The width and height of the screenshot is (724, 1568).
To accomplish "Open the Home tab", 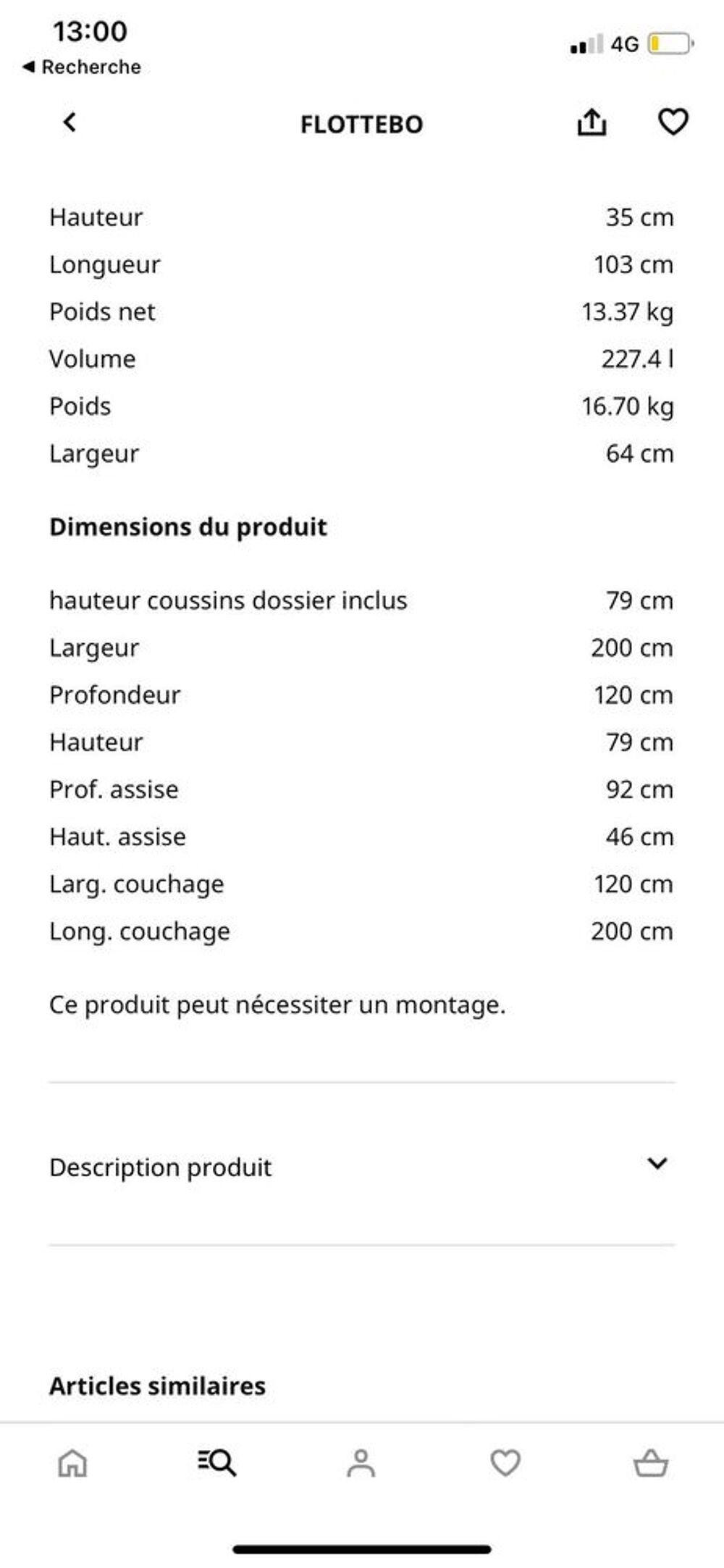I will (72, 1463).
